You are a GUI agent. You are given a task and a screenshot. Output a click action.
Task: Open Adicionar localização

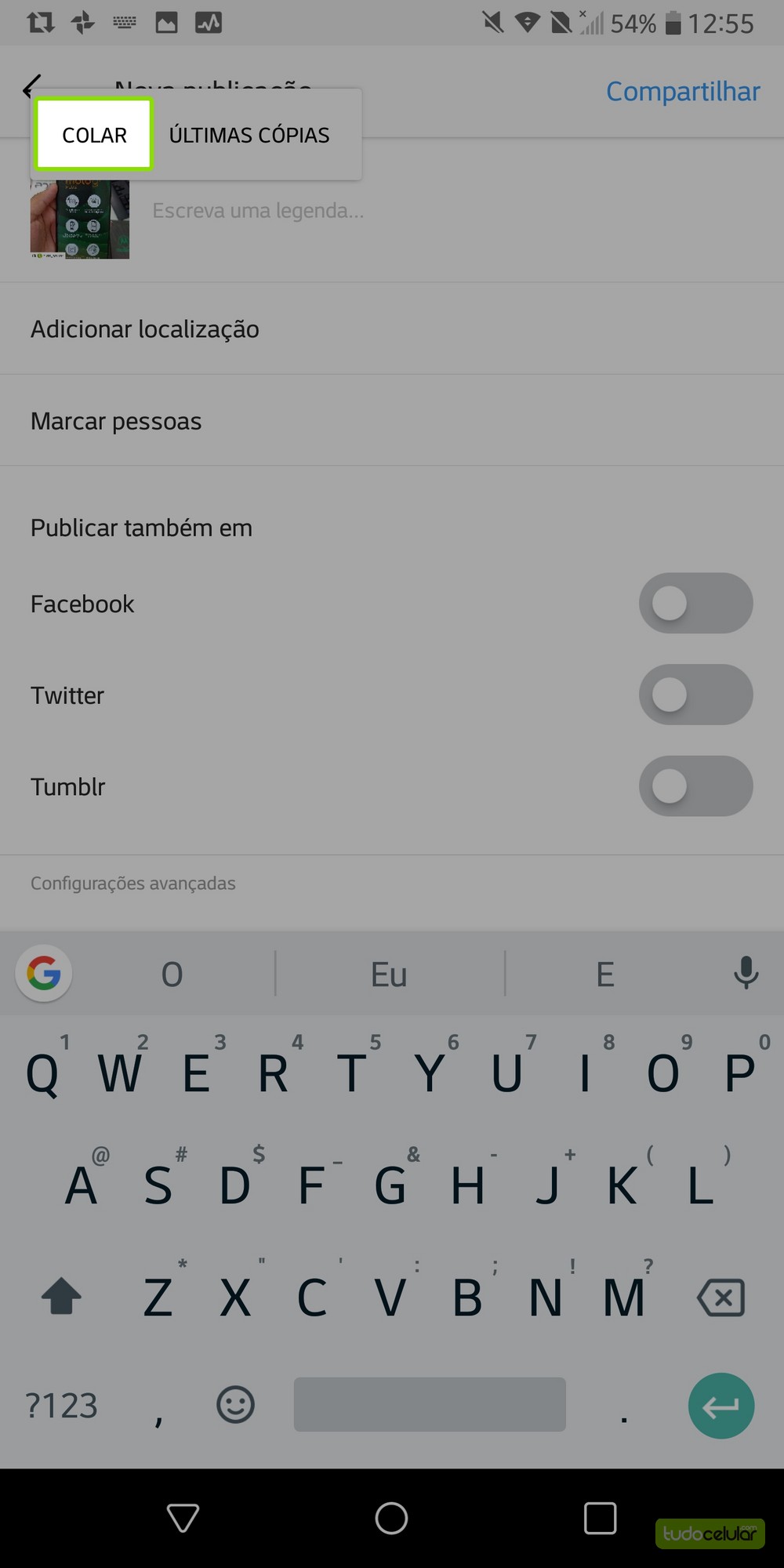point(145,329)
